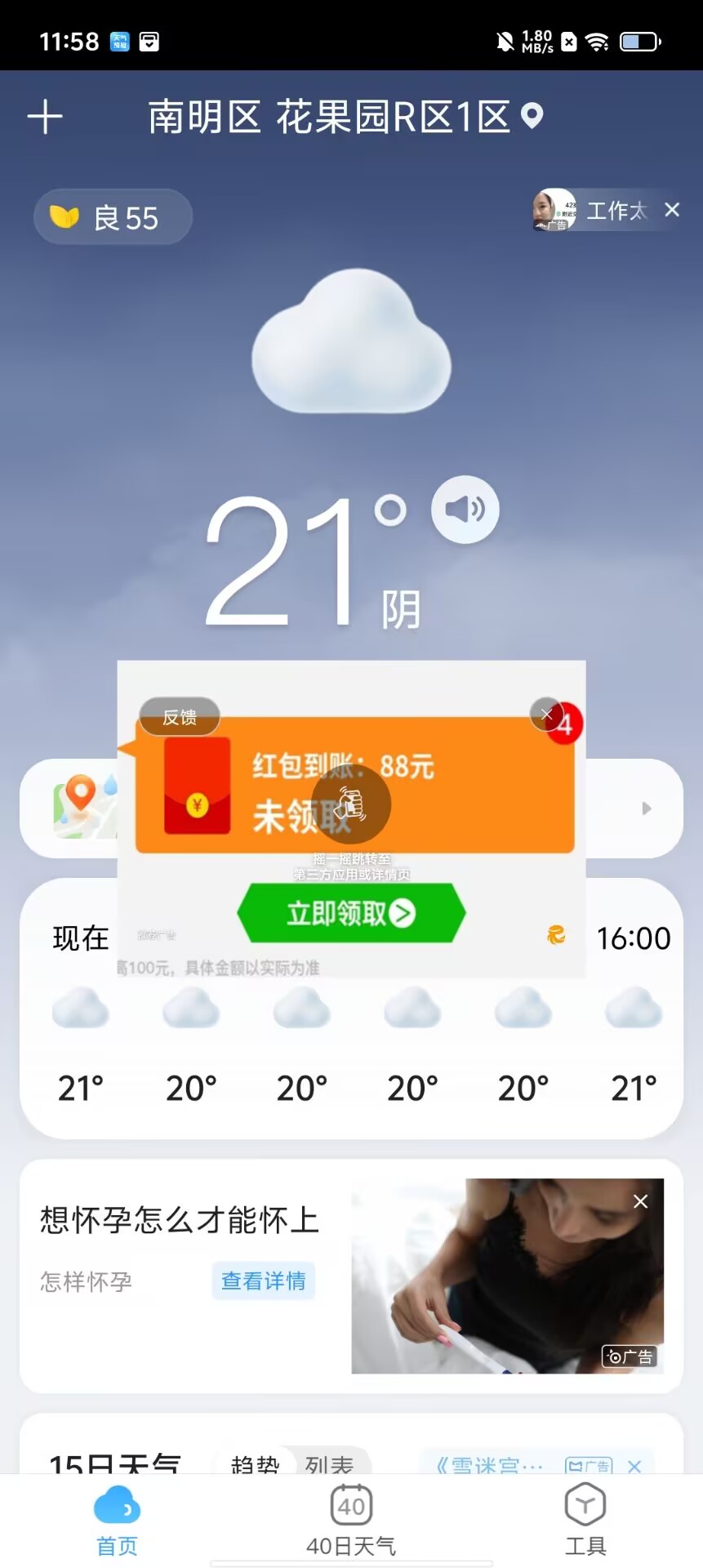Dismiss the red packet popup ad

[x=546, y=715]
